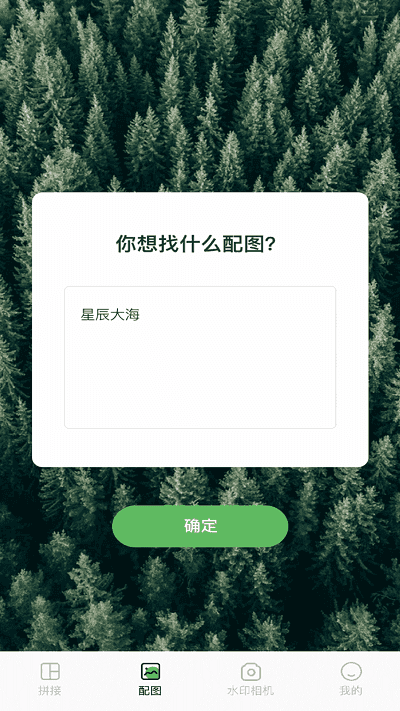
Task: Tap the 确定 confirm button
Action: point(200,526)
